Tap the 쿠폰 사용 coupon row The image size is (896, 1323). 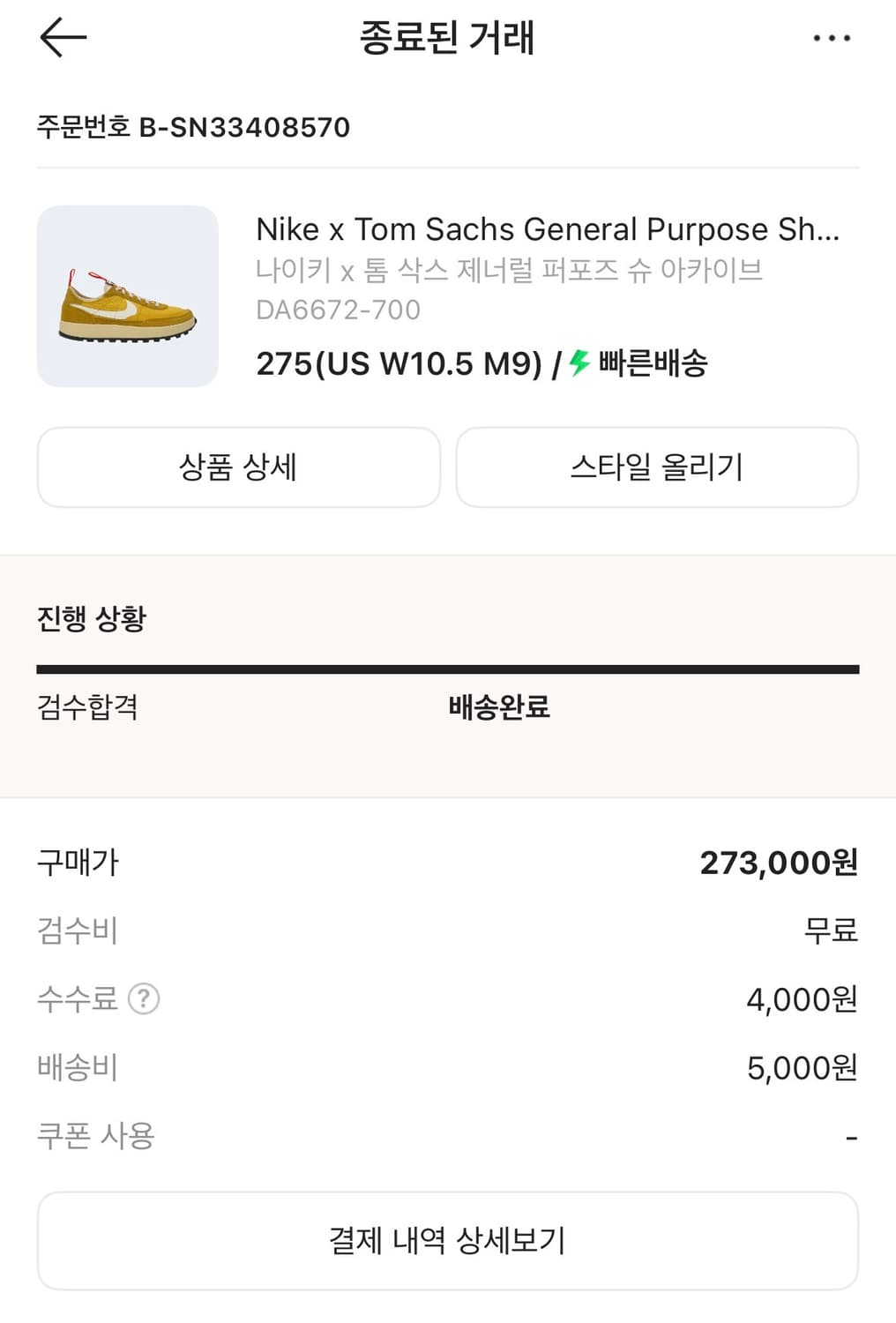[x=97, y=1136]
